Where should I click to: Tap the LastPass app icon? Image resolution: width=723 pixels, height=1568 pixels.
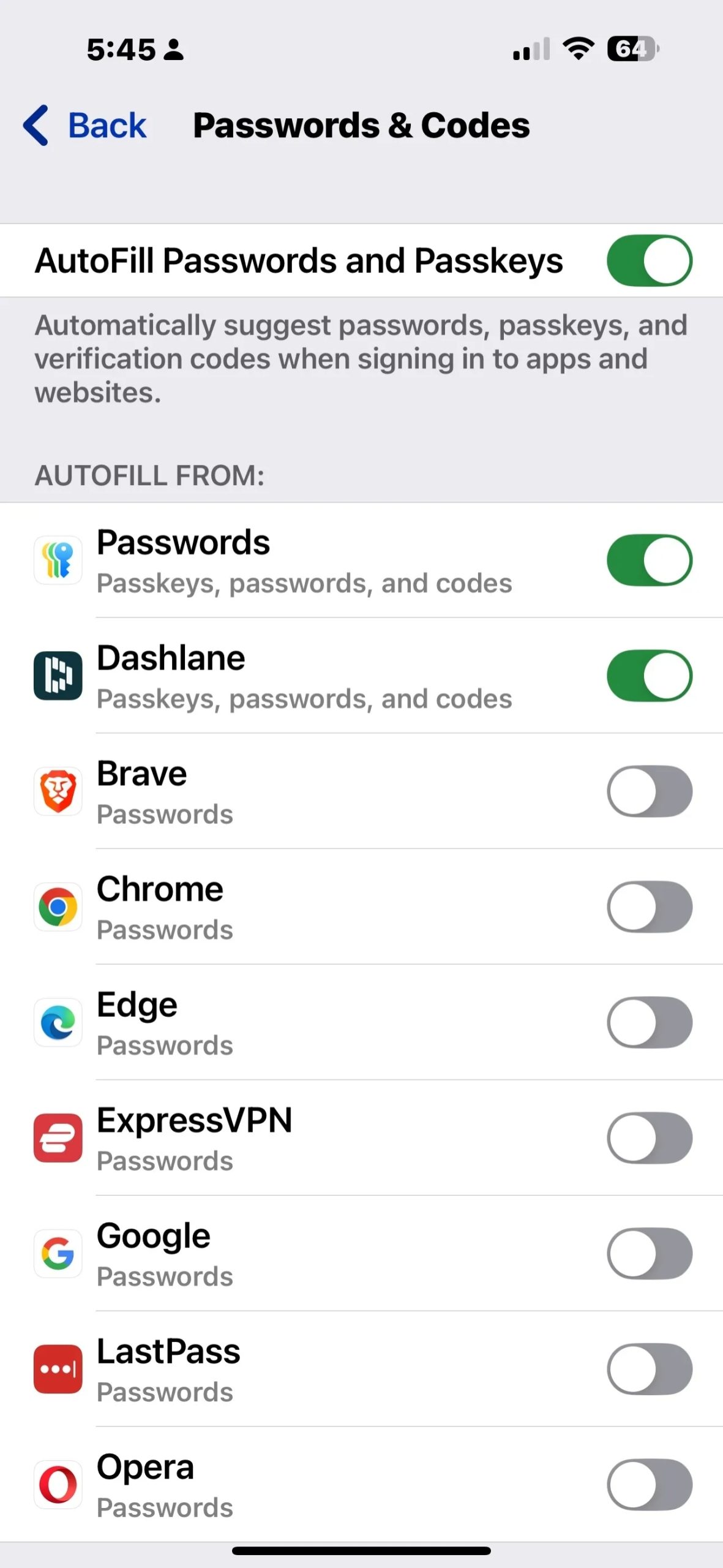pos(57,1370)
